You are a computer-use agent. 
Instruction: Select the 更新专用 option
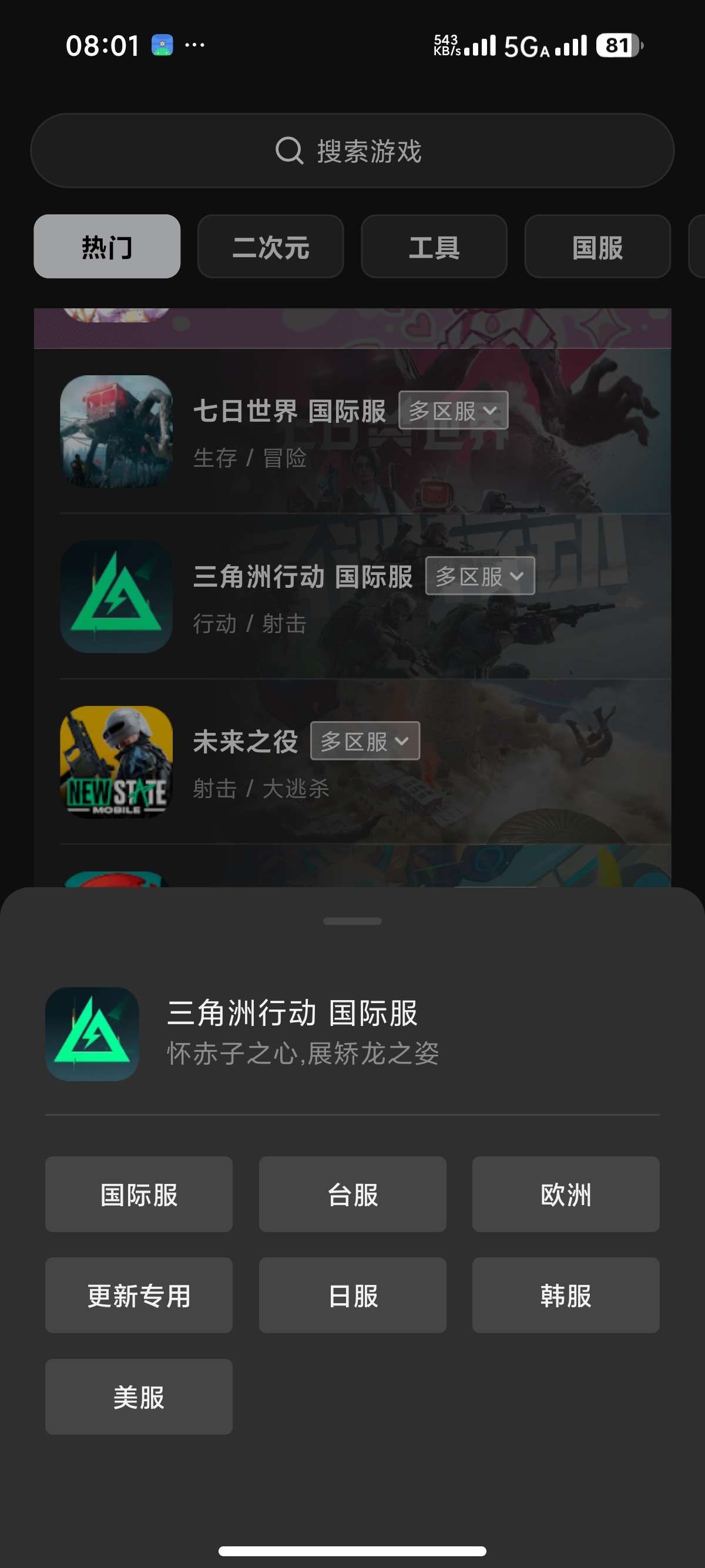[x=139, y=1296]
